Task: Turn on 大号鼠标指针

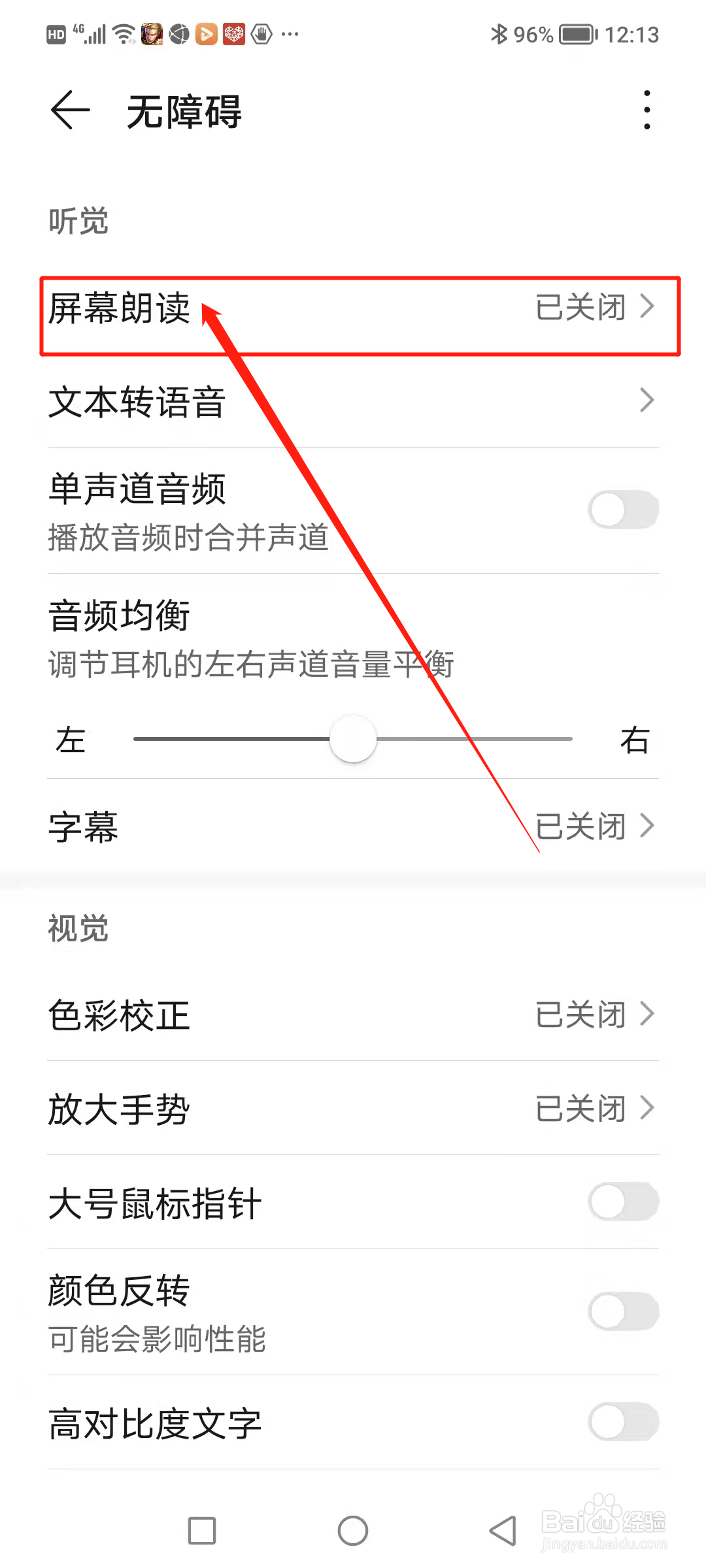Action: pos(622,1202)
